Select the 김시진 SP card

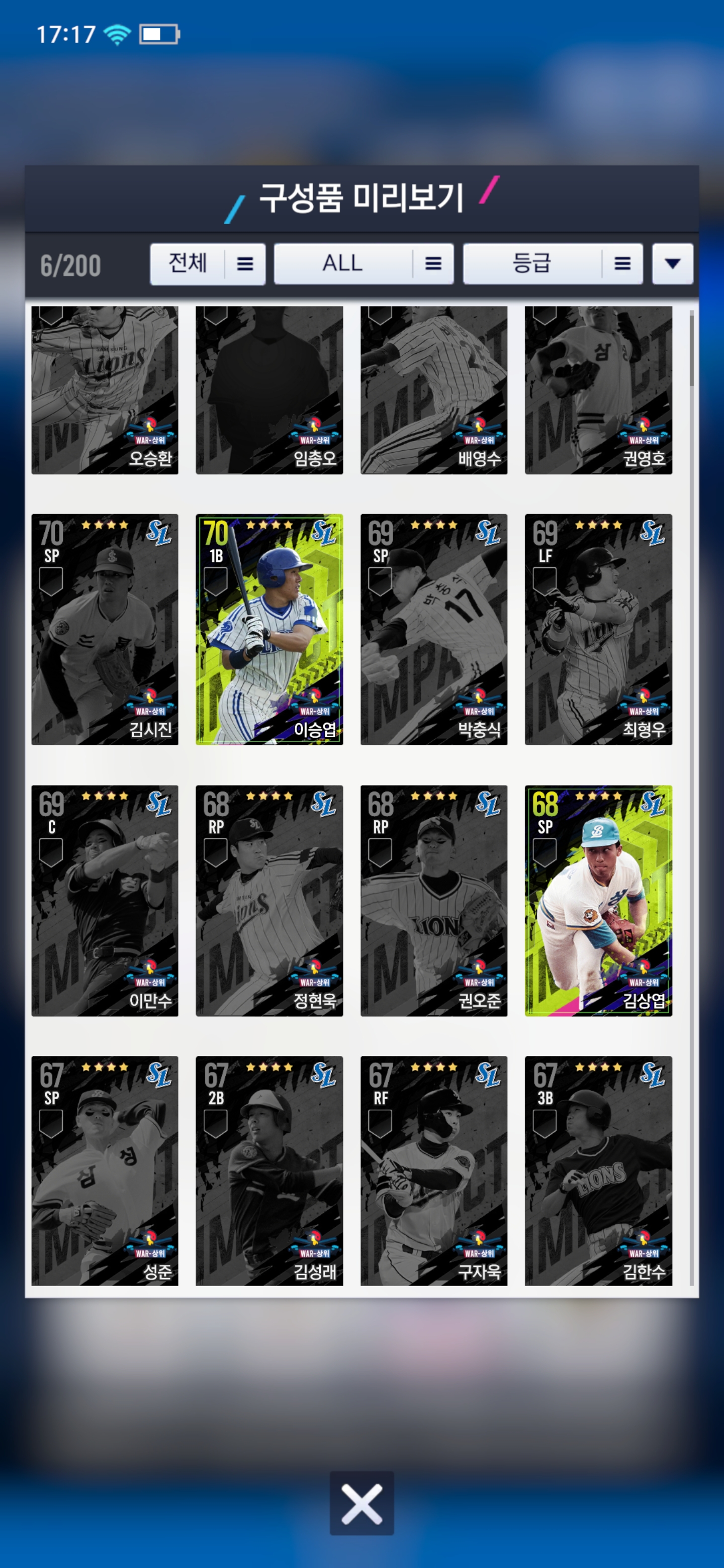pyautogui.click(x=105, y=629)
